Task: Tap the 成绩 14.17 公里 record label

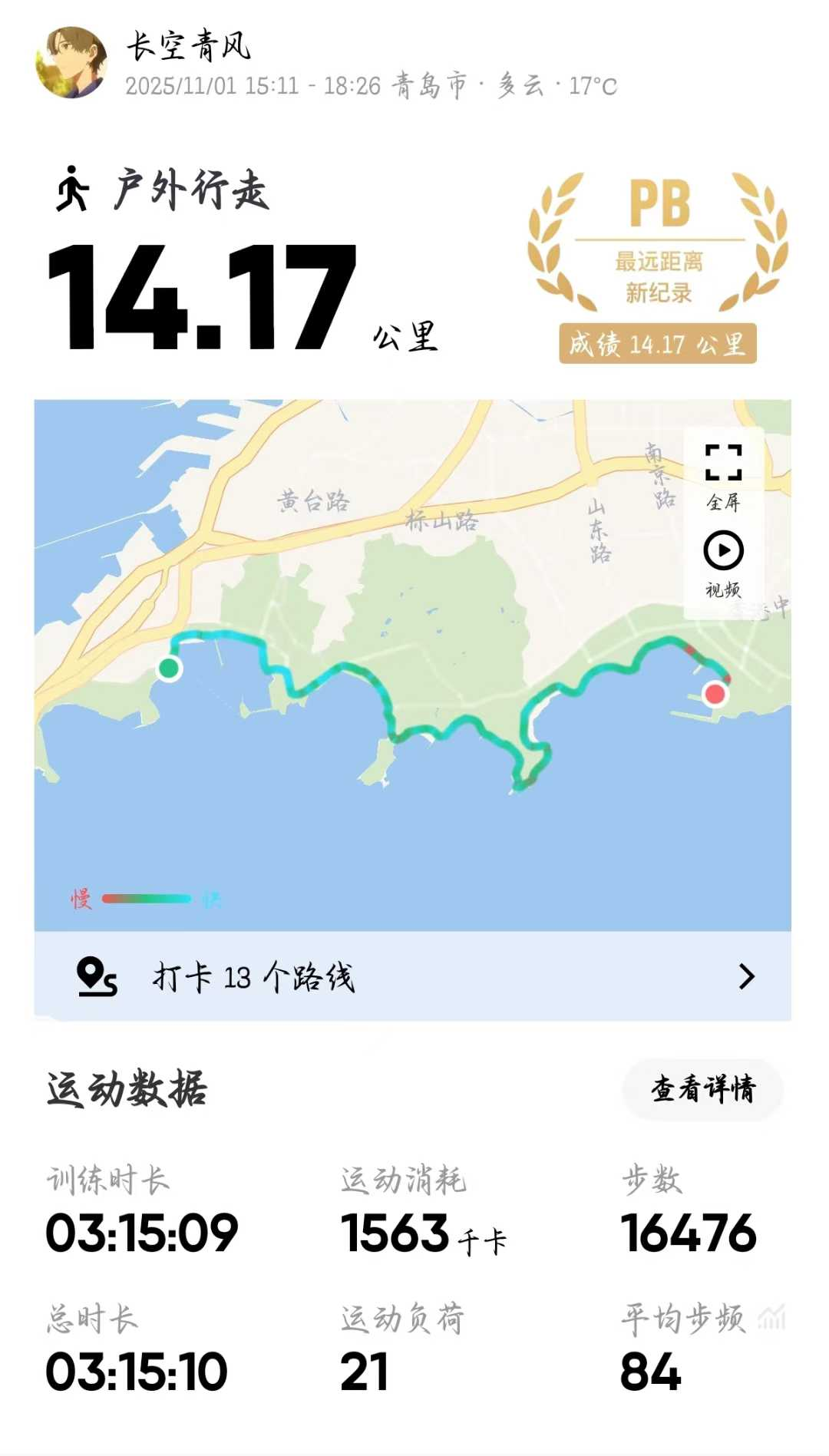Action: coord(658,346)
